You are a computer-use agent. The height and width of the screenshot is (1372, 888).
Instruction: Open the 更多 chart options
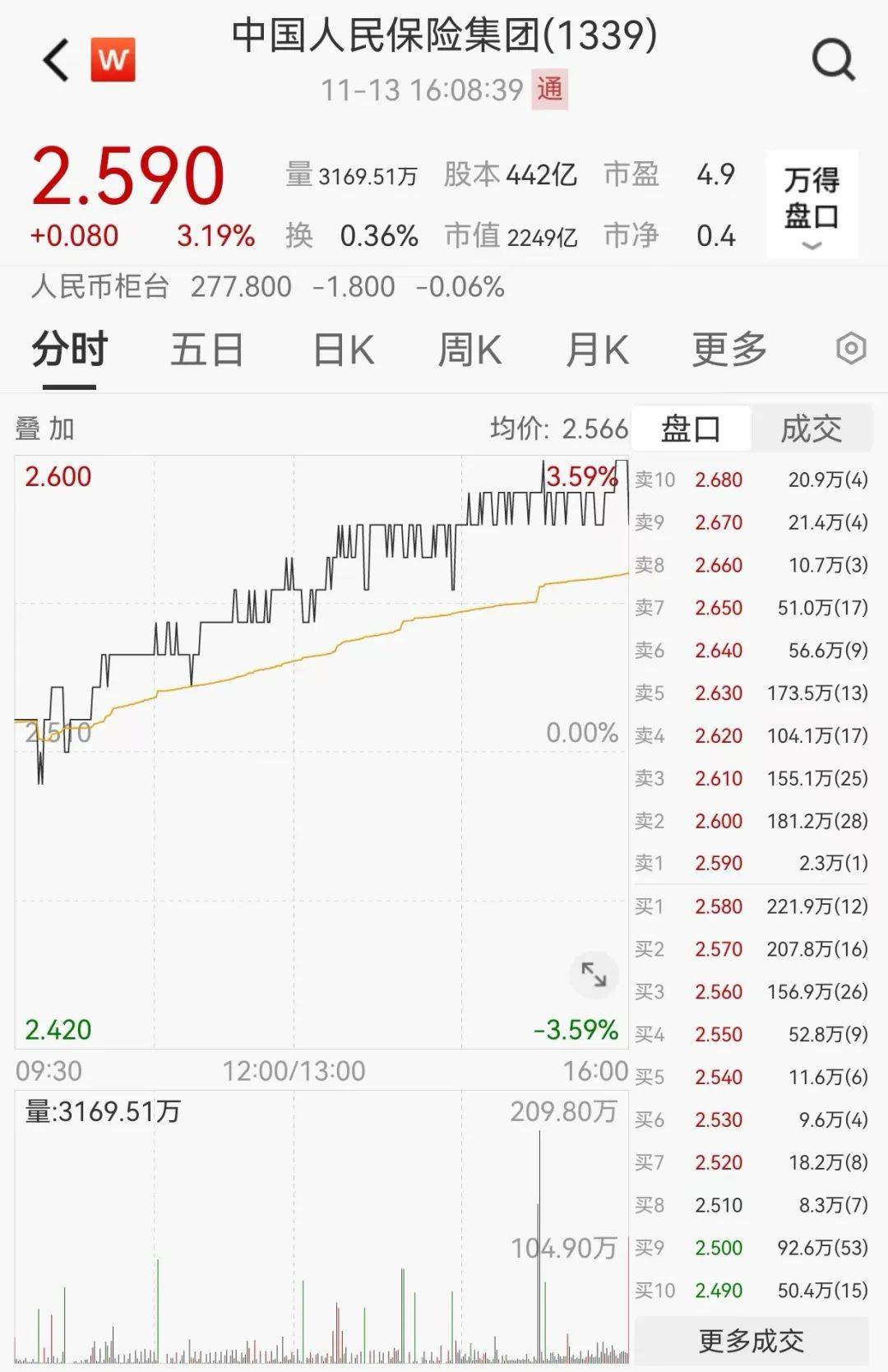pos(729,350)
